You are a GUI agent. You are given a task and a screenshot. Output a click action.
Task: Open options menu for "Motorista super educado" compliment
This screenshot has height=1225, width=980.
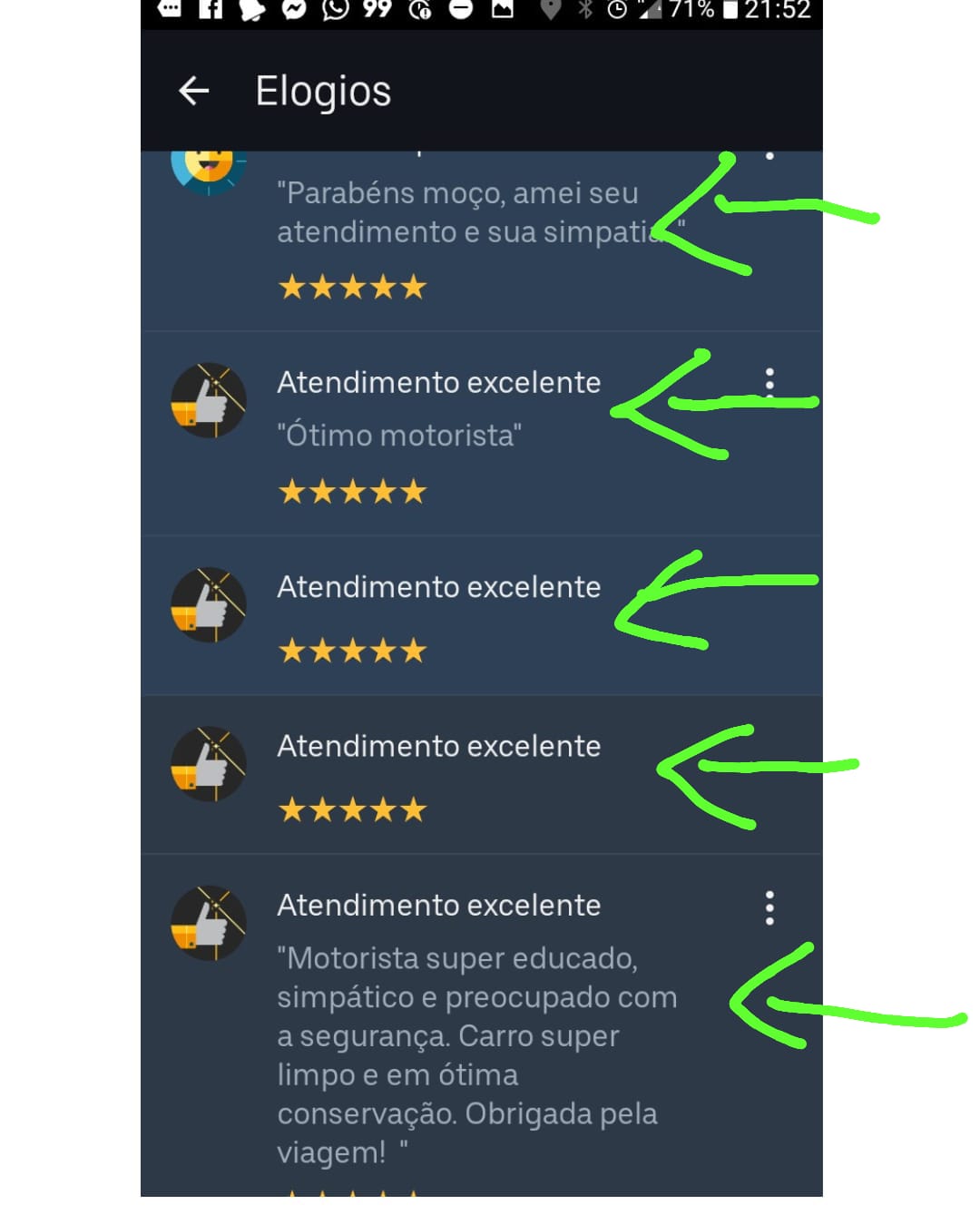click(769, 906)
